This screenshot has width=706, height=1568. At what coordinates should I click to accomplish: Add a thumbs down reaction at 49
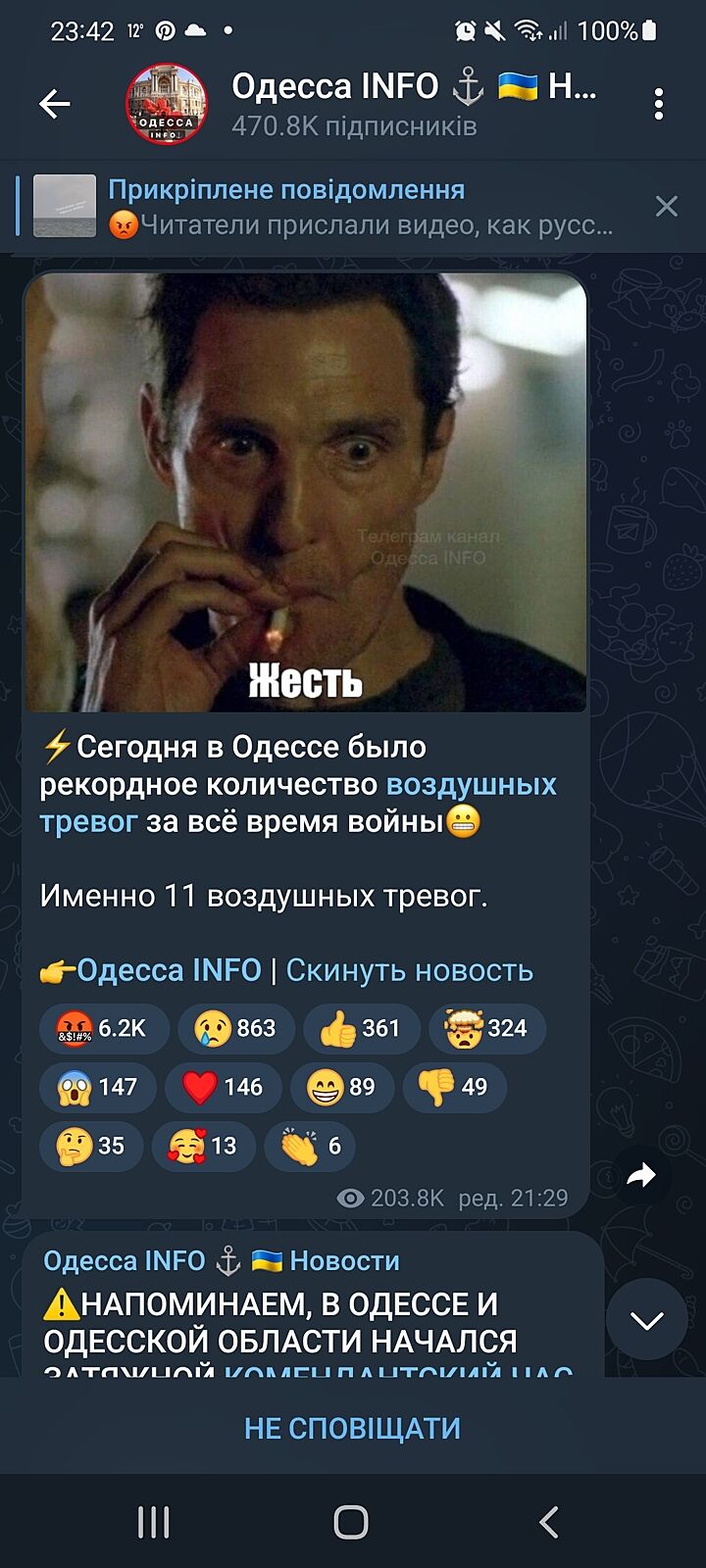454,1087
